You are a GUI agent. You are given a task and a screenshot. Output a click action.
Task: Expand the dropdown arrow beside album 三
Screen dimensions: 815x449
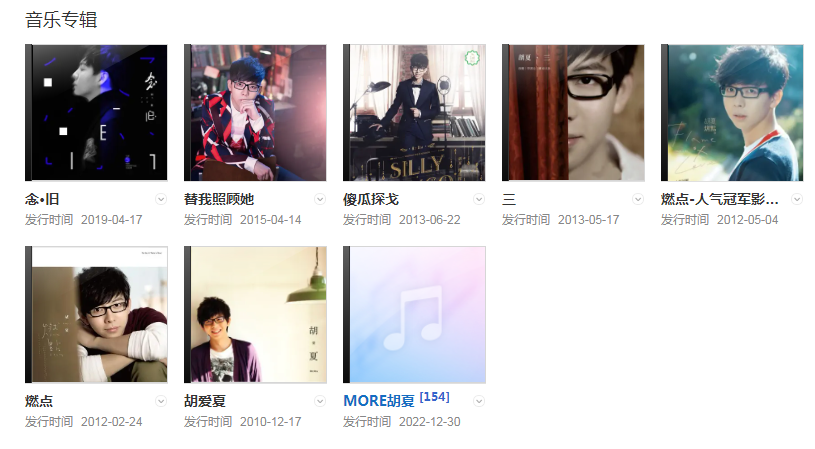(638, 199)
